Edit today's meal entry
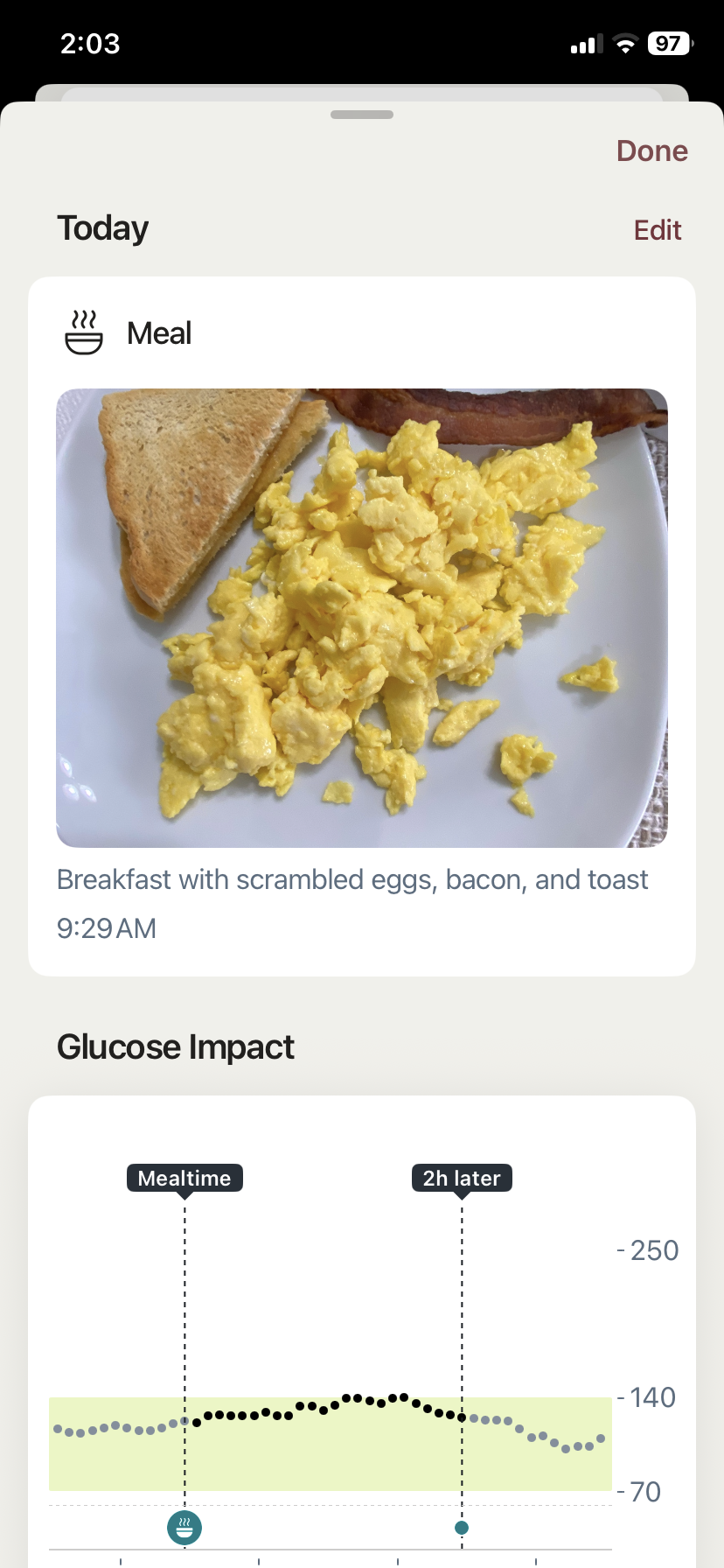724x1568 pixels. (x=657, y=230)
